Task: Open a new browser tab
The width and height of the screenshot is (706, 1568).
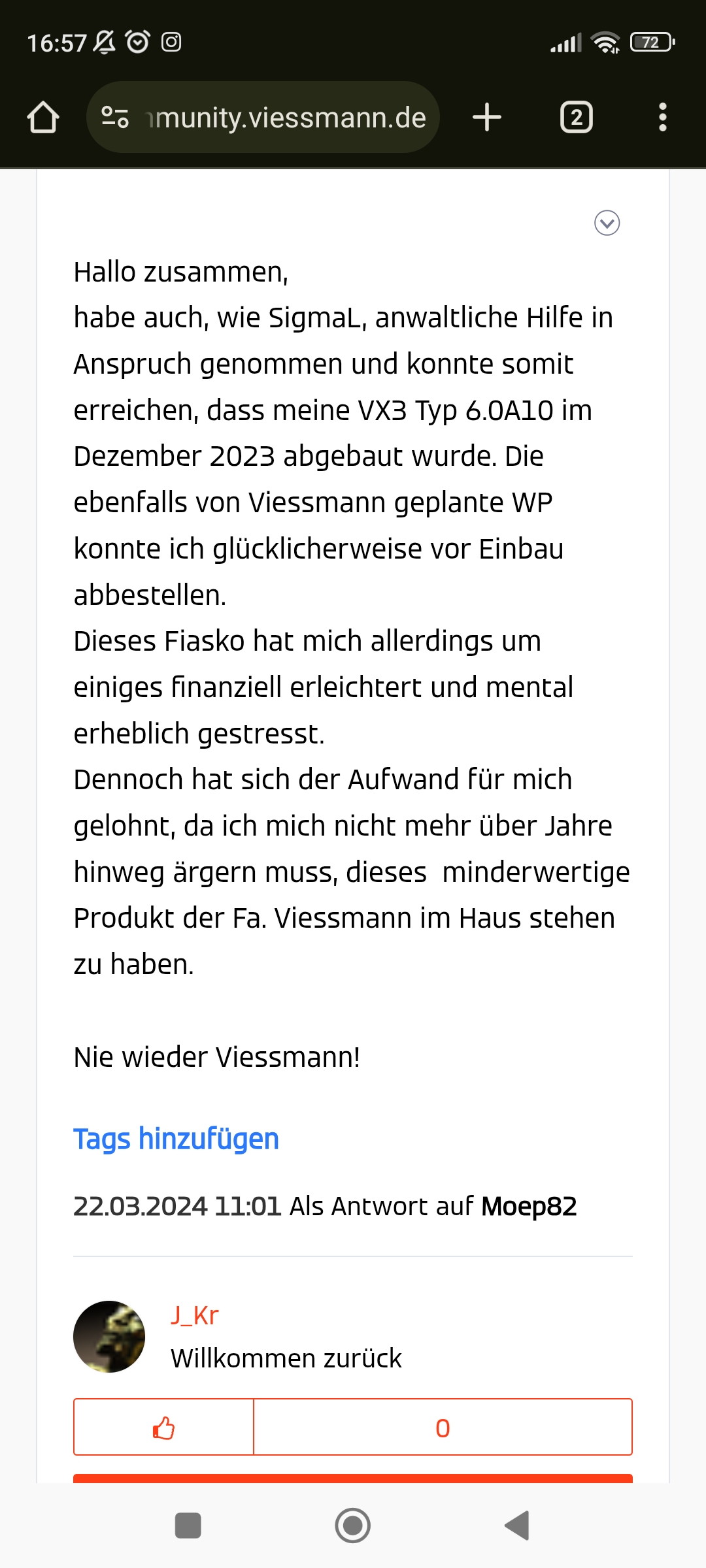Action: pyautogui.click(x=487, y=118)
